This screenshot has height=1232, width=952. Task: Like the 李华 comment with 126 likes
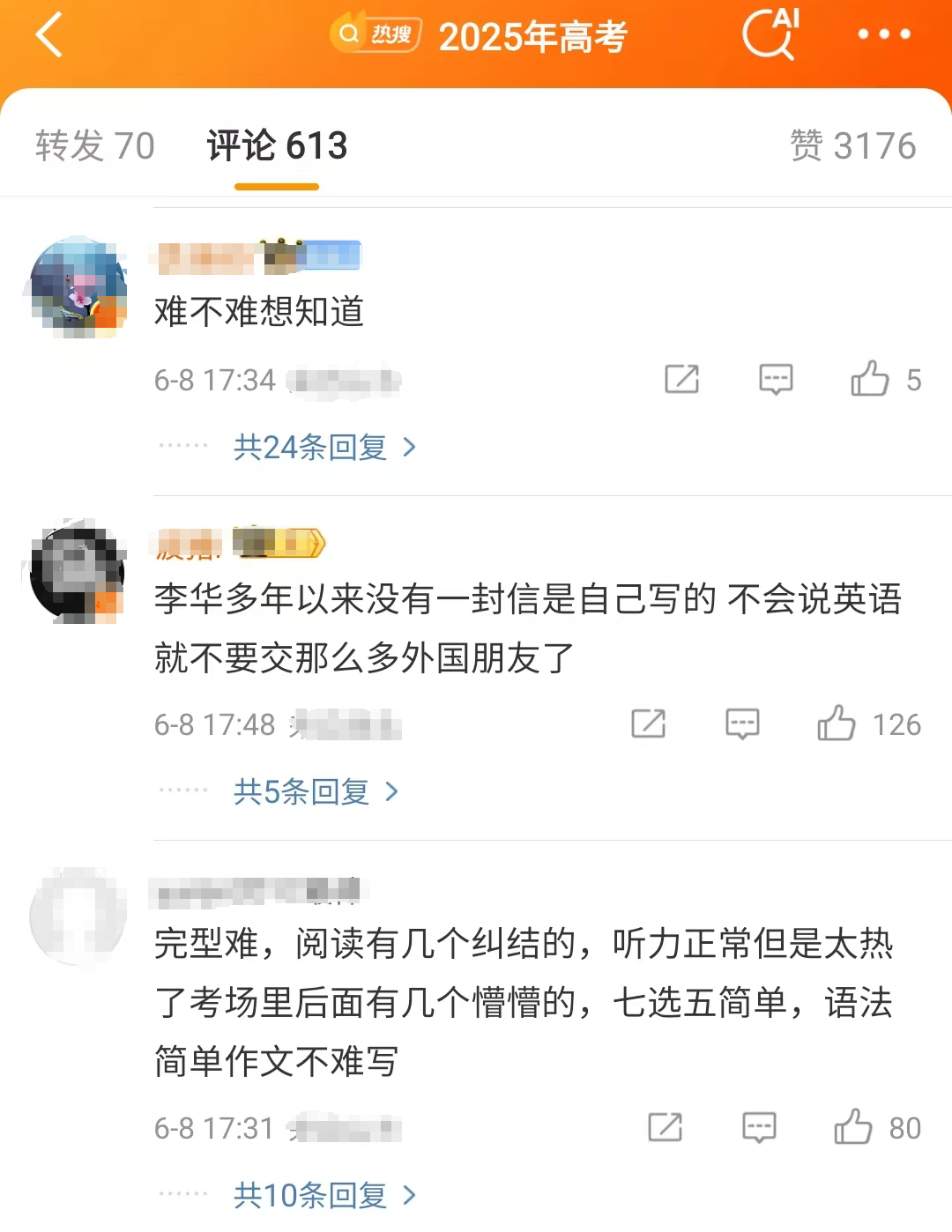pyautogui.click(x=837, y=724)
